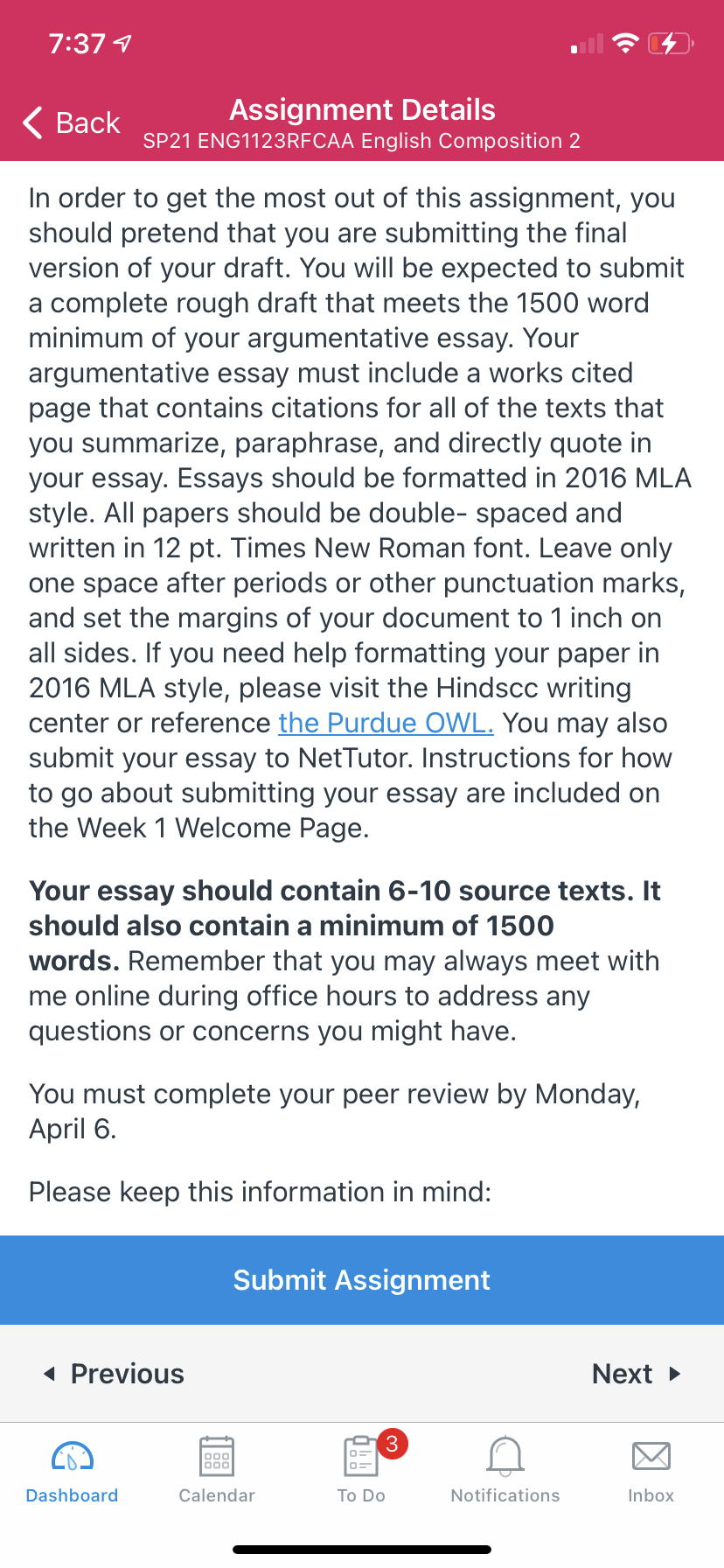The width and height of the screenshot is (724, 1568).
Task: Go to the Next item
Action: (x=637, y=1374)
